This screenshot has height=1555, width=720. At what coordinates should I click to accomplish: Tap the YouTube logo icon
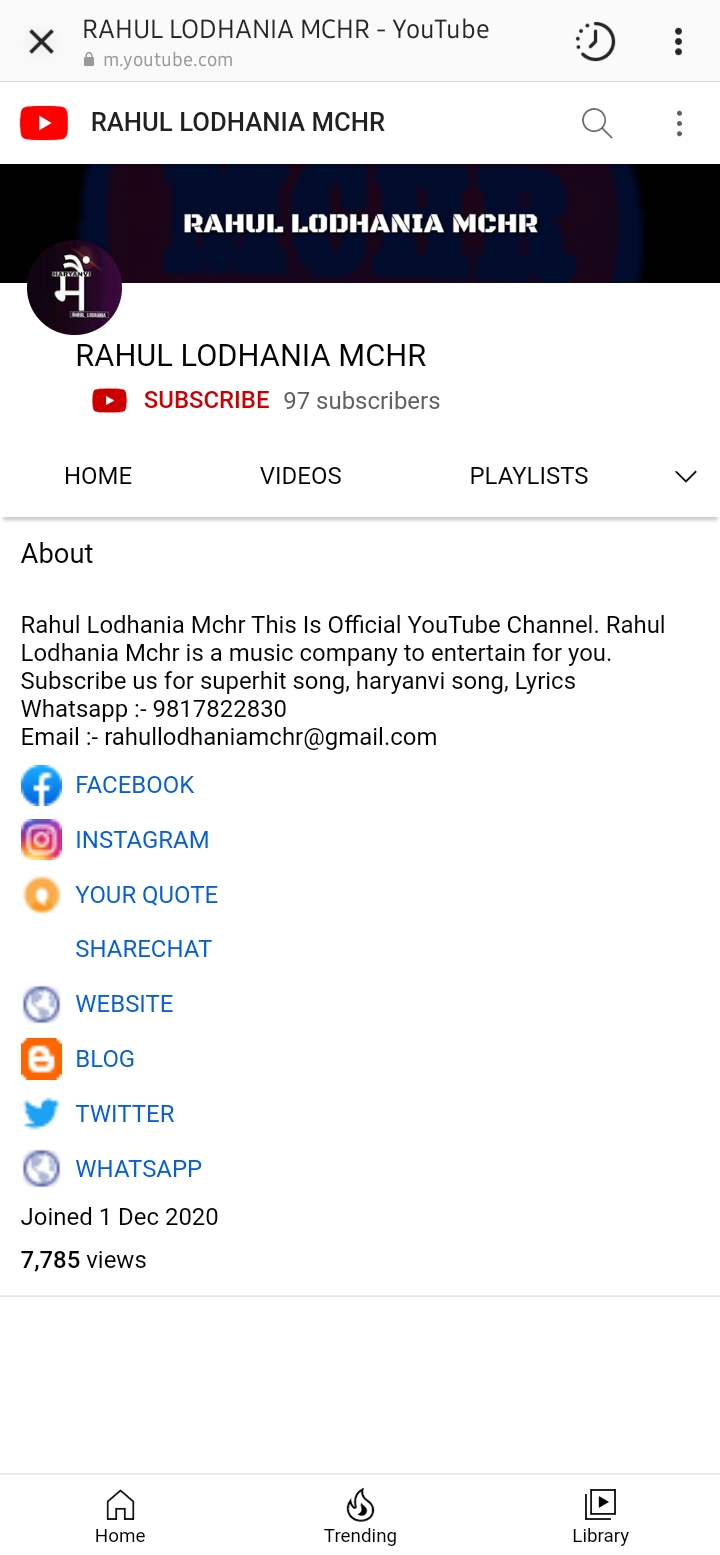[44, 123]
